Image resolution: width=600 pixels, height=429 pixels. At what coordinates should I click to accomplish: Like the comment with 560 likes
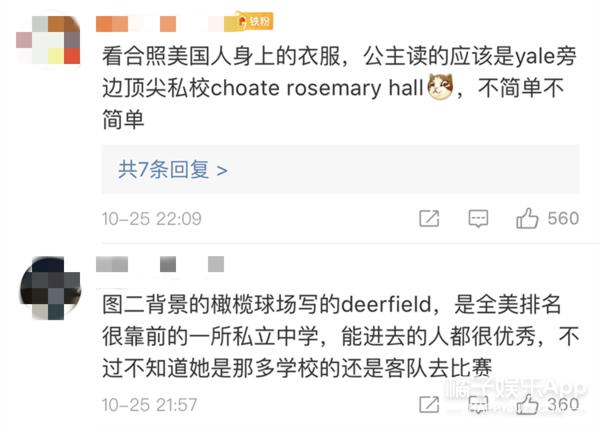526,218
